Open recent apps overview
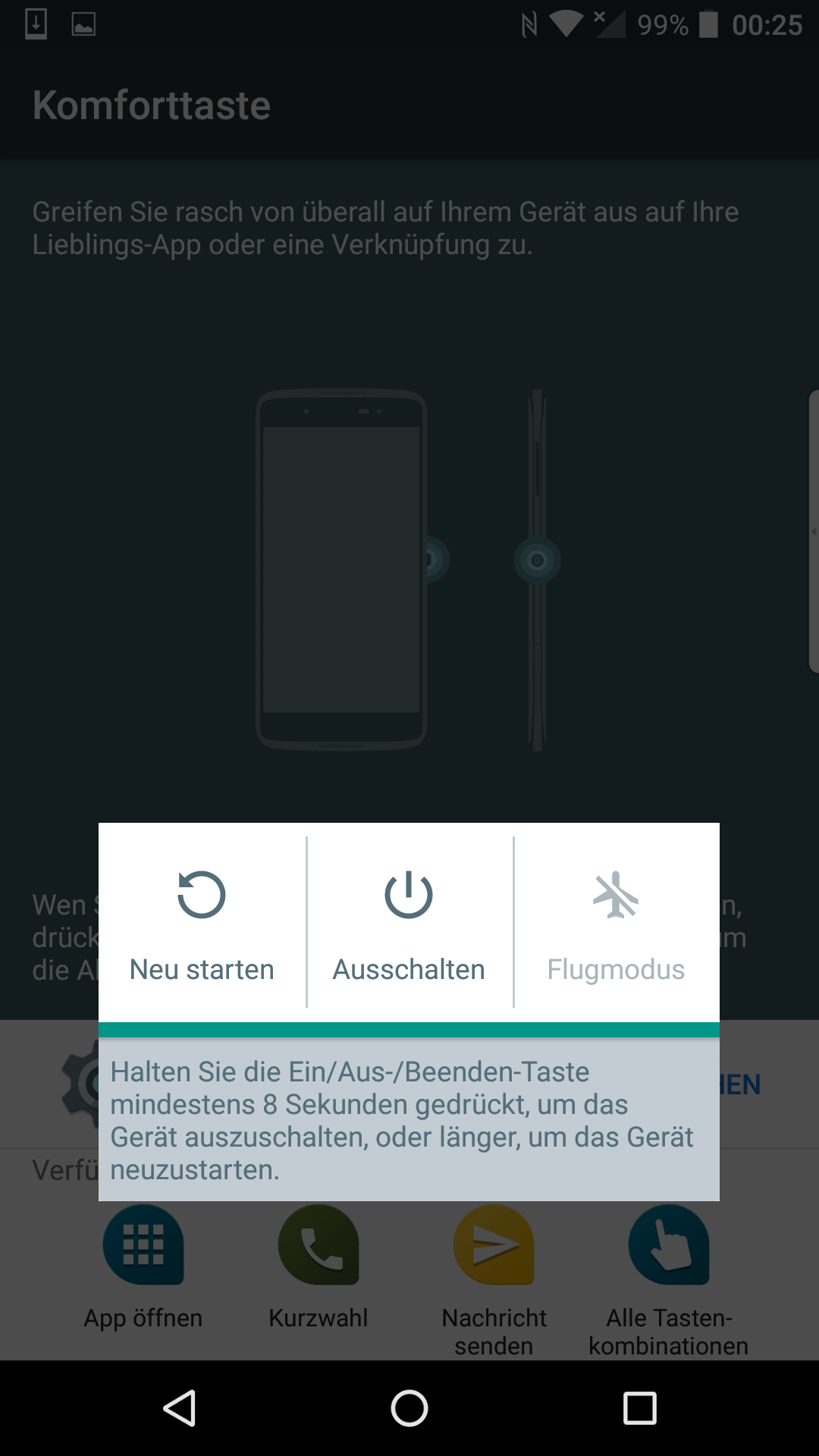 pos(639,1408)
